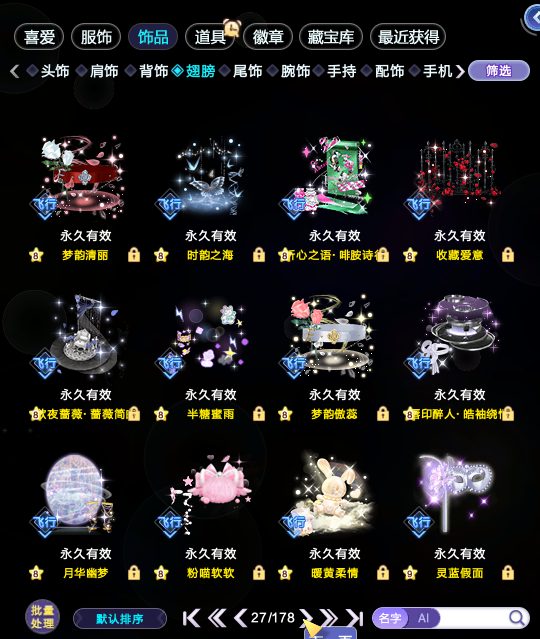This screenshot has height=639, width=540.
Task: Switch to the 徽章 tab
Action: tap(267, 37)
